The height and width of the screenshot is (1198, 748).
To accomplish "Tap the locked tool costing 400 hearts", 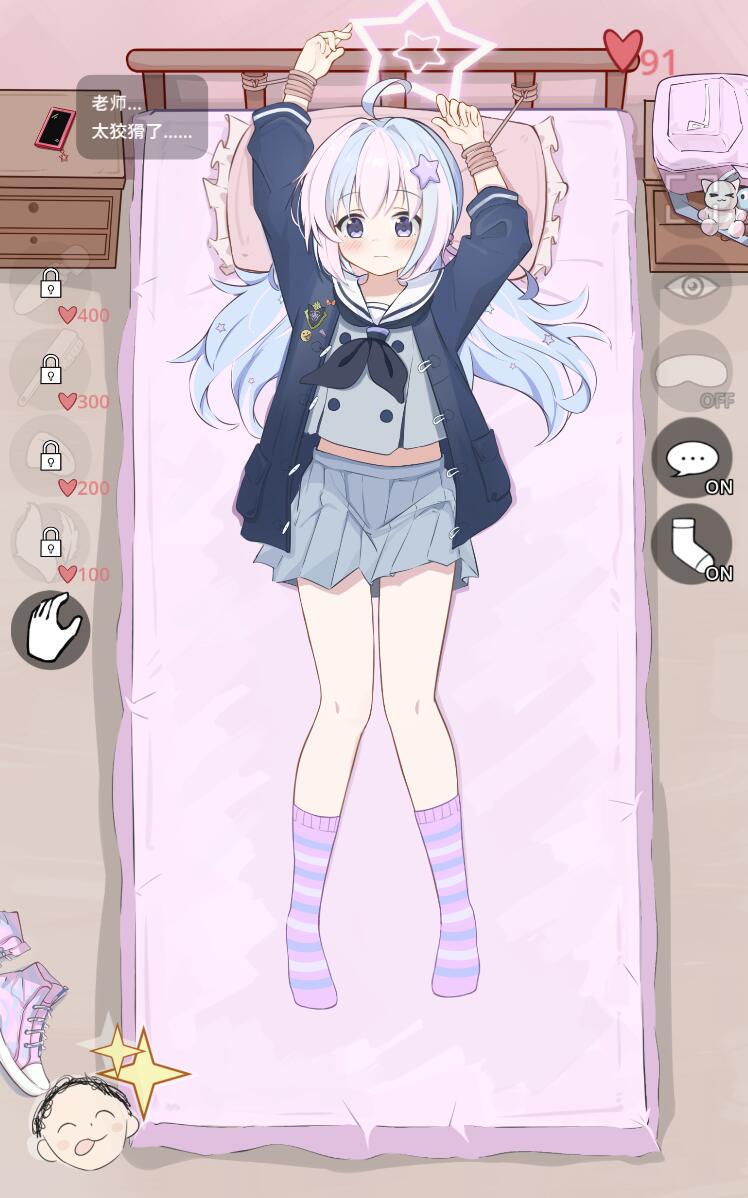I will click(50, 283).
